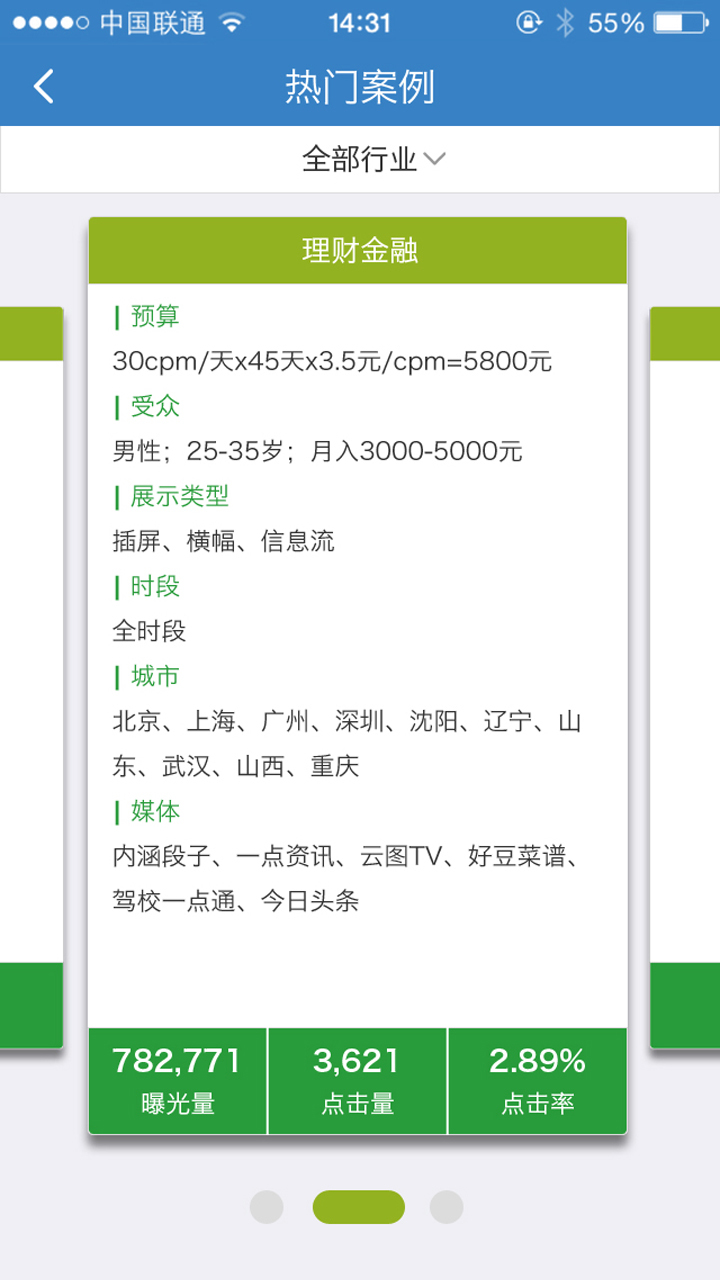Screen dimensions: 720x1280
Task: Select the third page indicator dot
Action: [446, 1207]
